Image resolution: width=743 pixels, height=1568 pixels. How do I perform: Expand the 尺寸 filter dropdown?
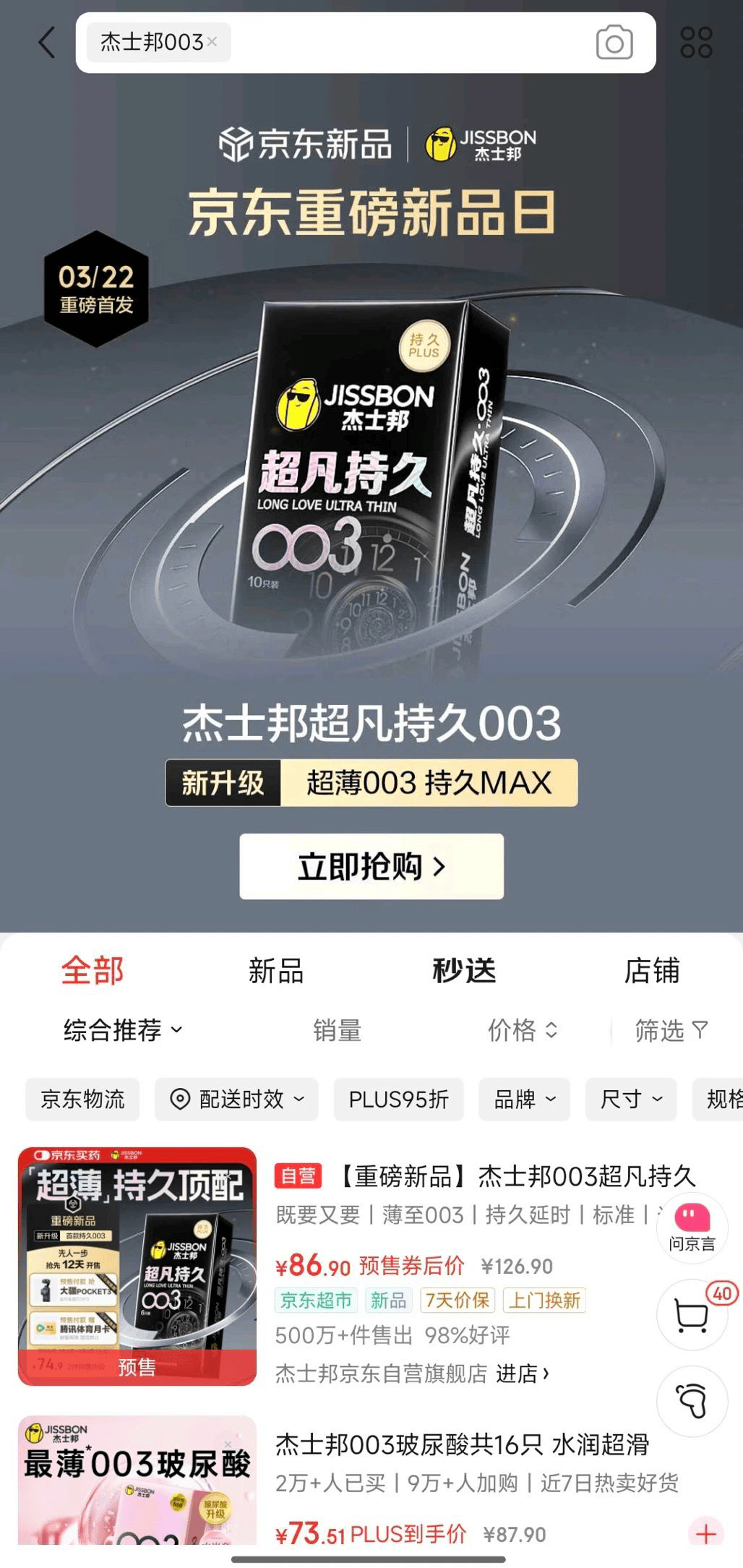click(630, 1099)
